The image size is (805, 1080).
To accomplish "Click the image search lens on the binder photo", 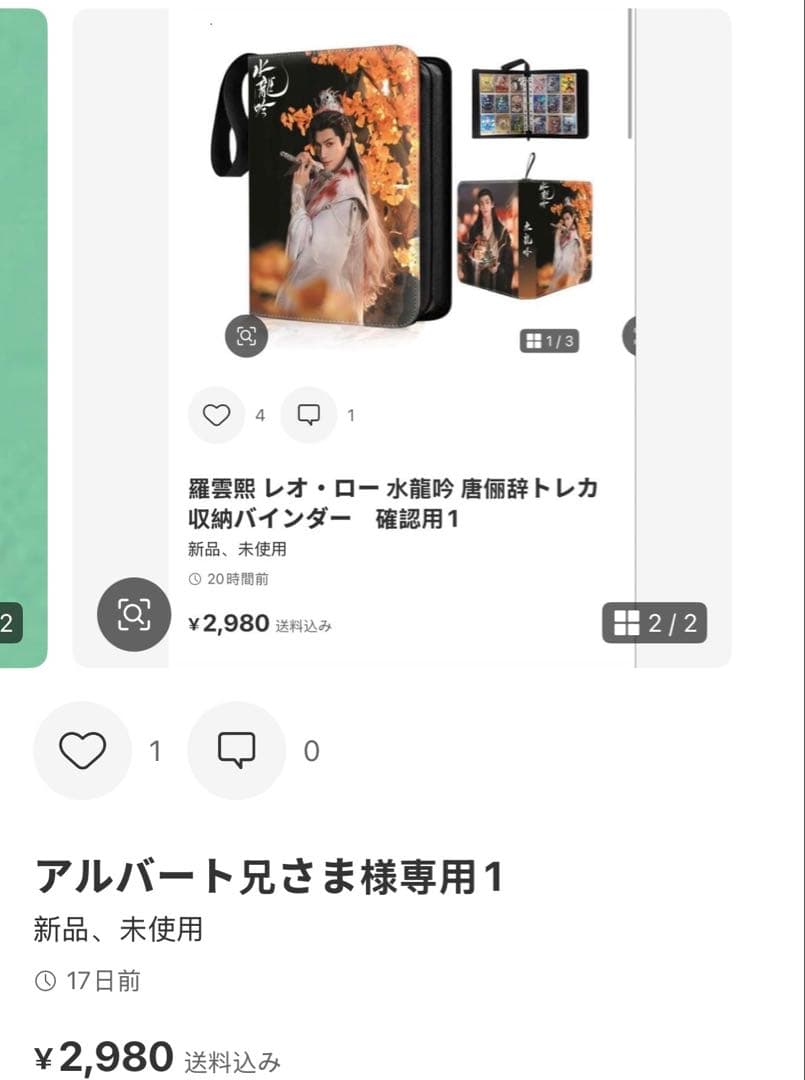I will 244,337.
